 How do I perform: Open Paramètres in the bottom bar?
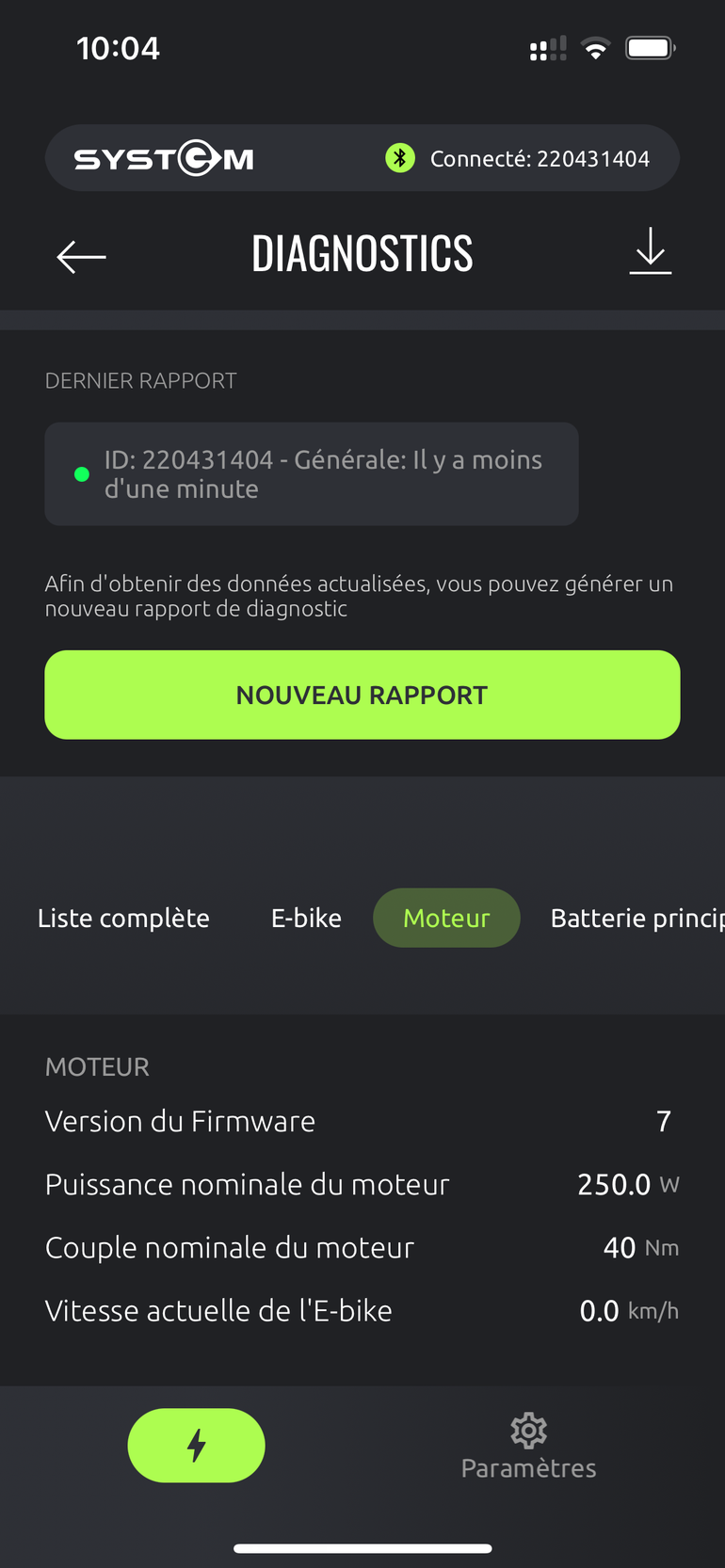(528, 1446)
